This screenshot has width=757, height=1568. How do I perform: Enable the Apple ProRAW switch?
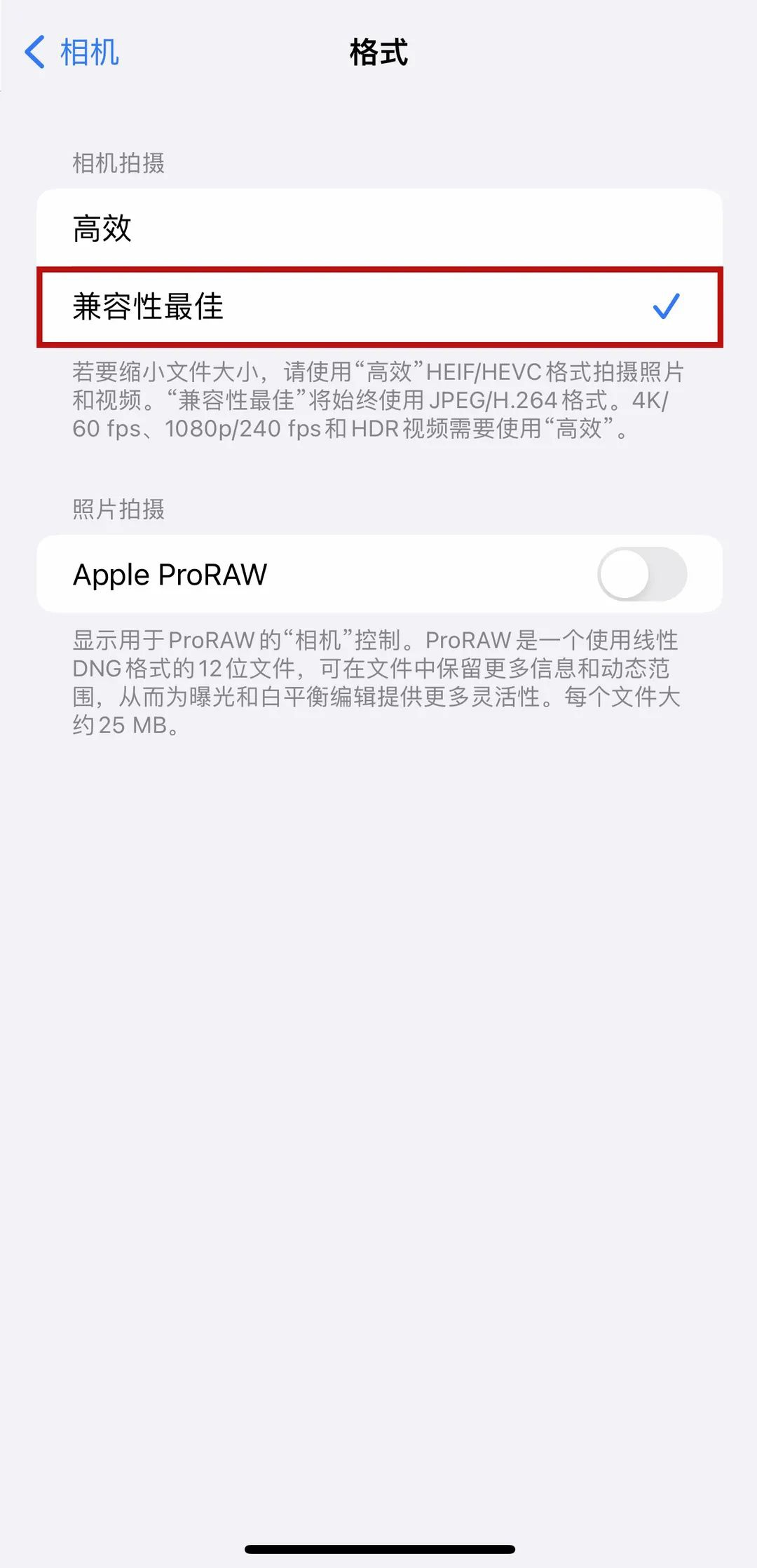coord(641,574)
